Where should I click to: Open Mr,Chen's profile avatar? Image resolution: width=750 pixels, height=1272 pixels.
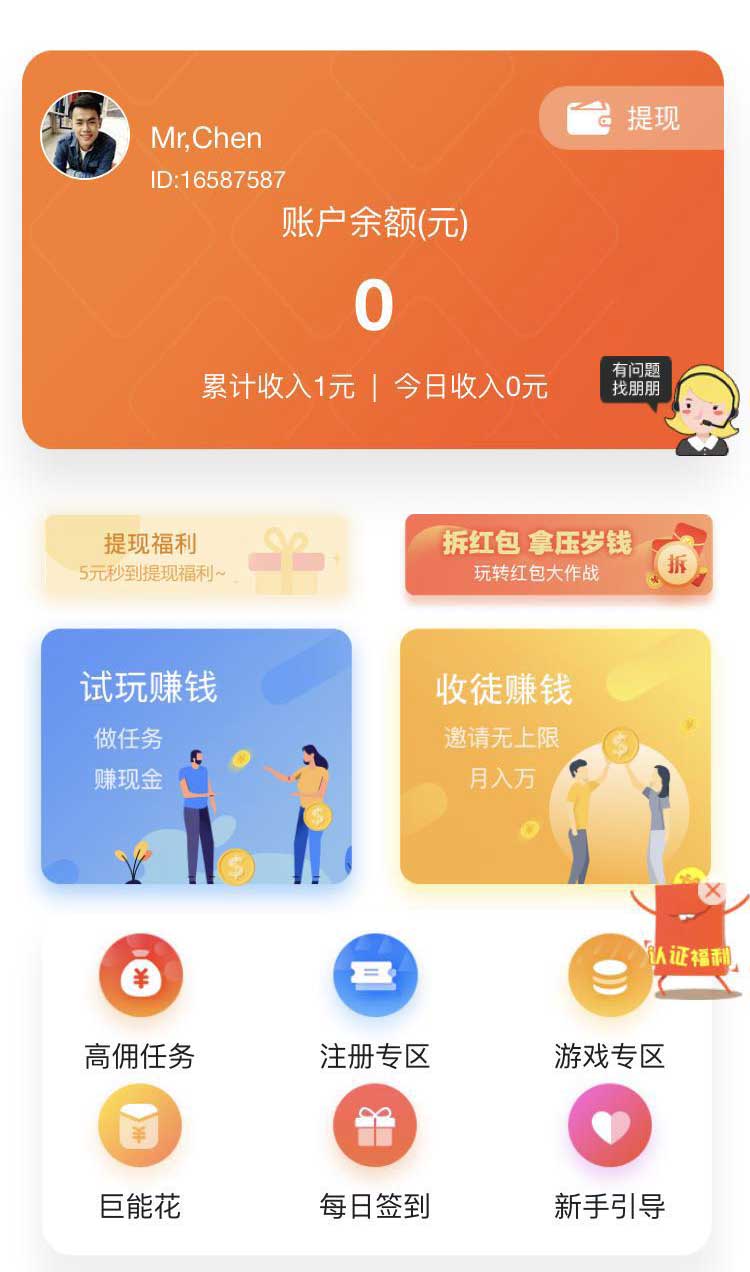85,135
